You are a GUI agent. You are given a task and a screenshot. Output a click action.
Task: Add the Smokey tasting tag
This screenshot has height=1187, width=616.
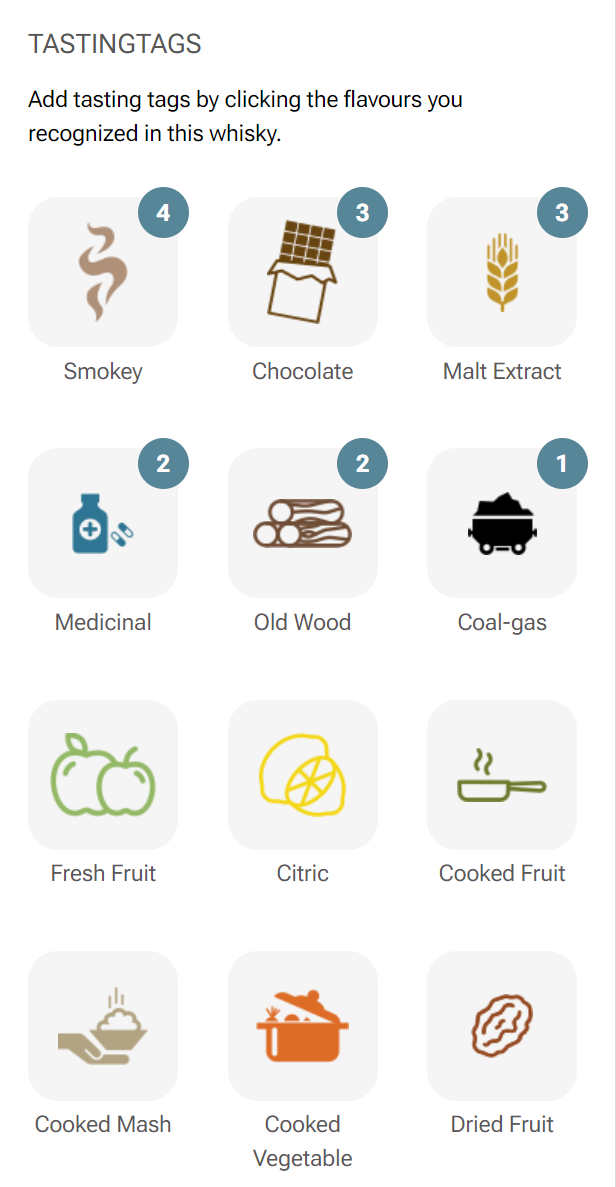coord(103,273)
